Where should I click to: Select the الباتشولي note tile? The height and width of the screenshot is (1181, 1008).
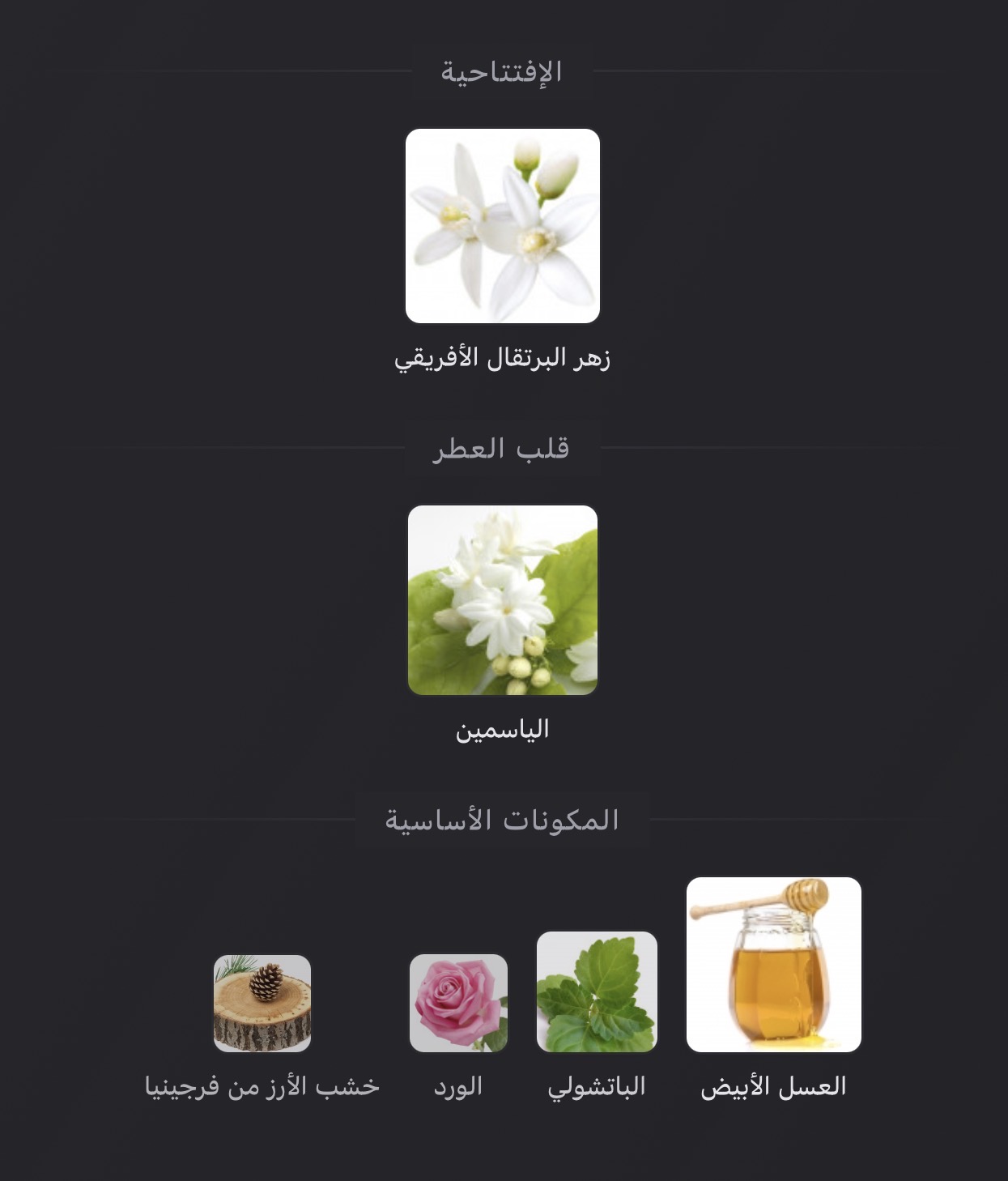[x=597, y=991]
